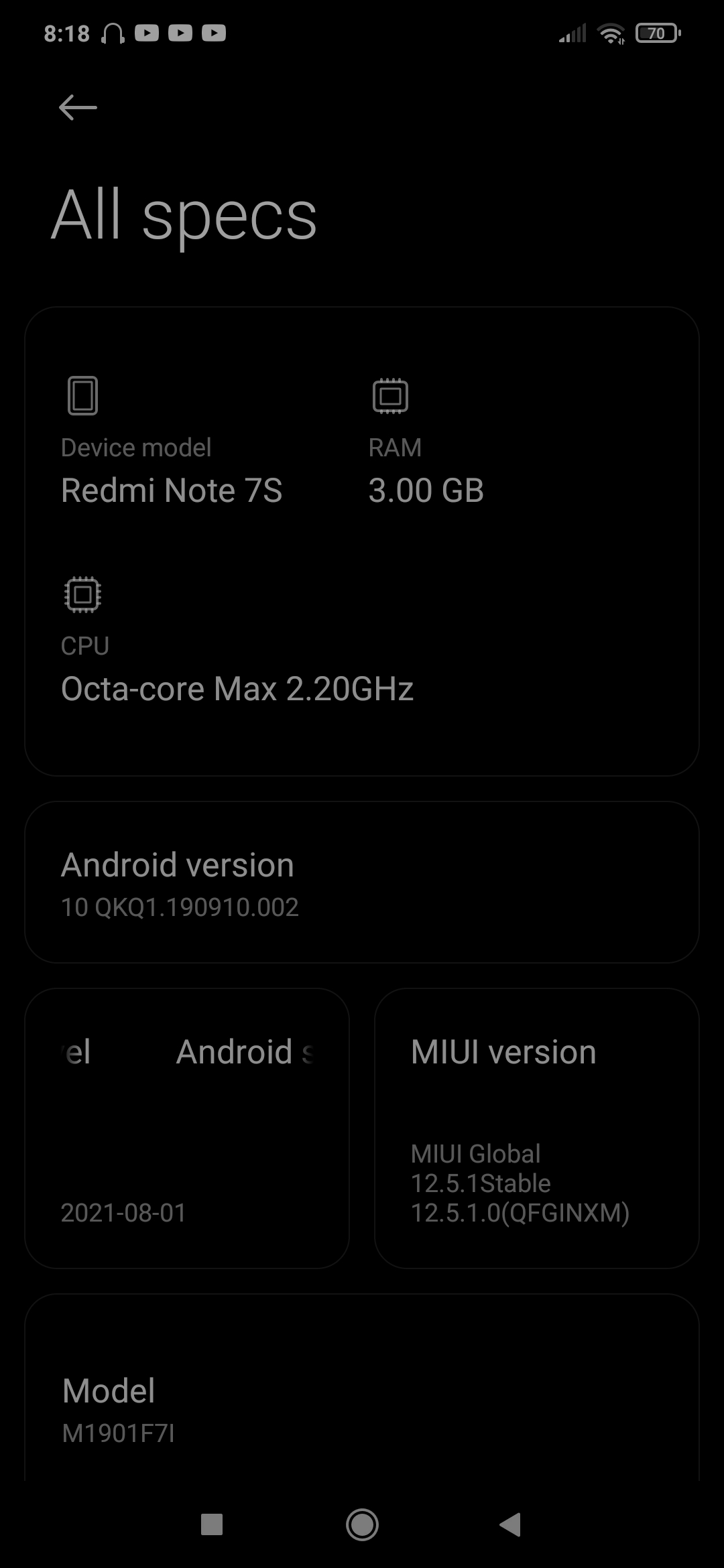Tap the MIUI version card

click(x=536, y=1128)
